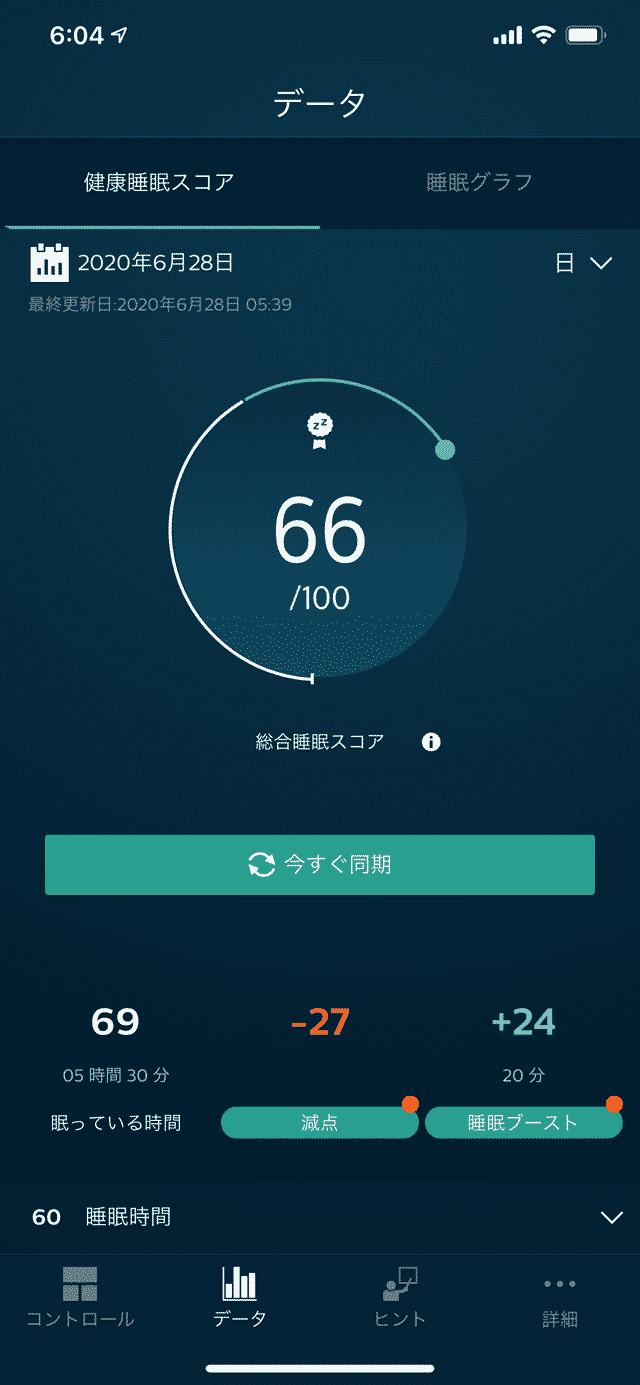Select the 健康睡眠スコア tab
Viewport: 640px width, 1385px height.
tap(159, 182)
